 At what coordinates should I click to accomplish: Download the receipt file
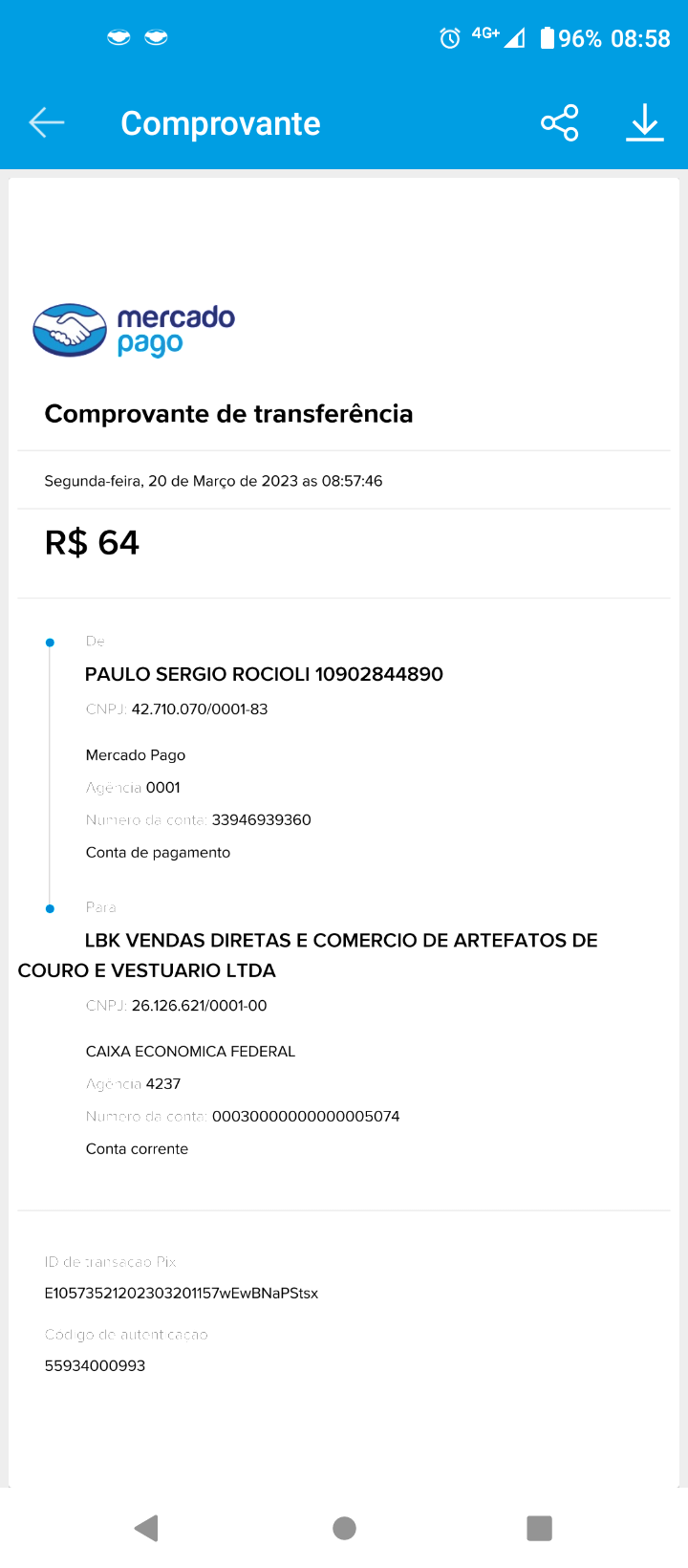[x=645, y=122]
